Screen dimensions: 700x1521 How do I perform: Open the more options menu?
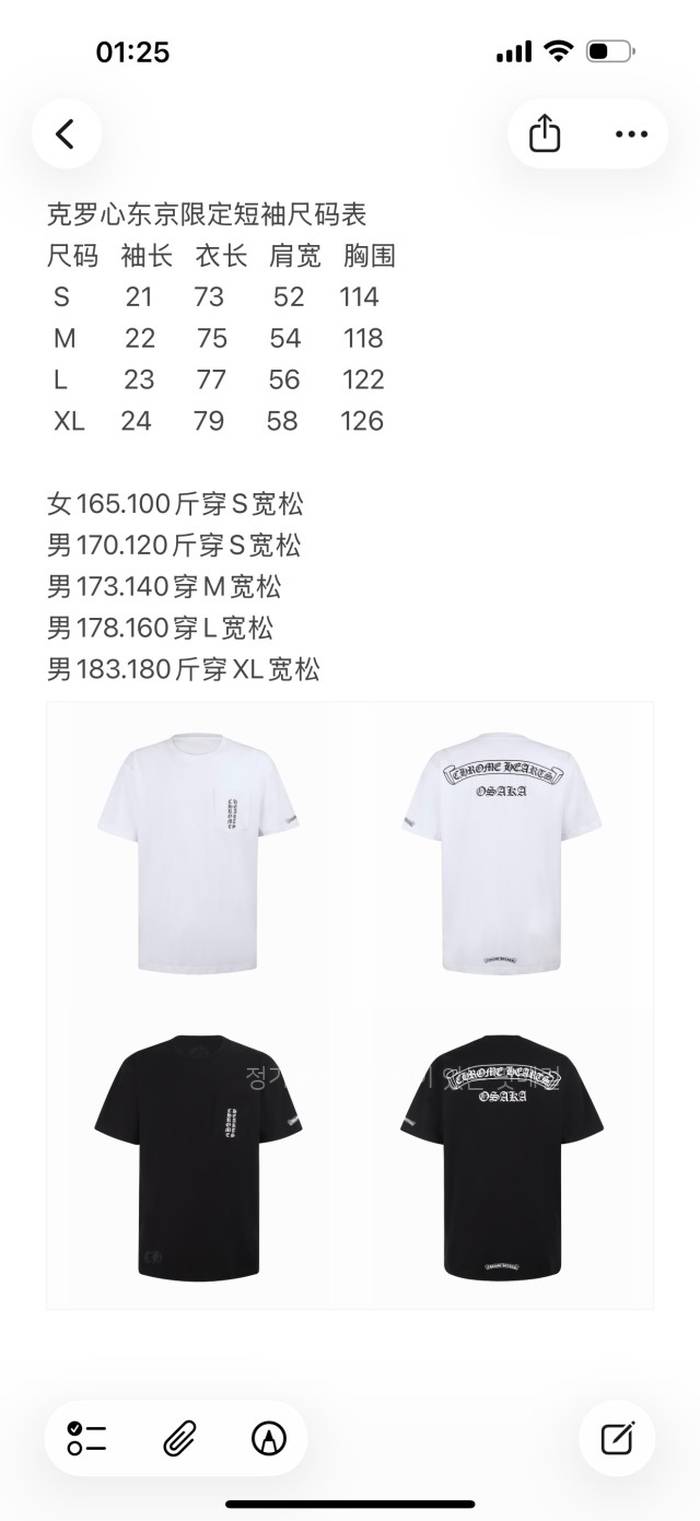[x=631, y=134]
